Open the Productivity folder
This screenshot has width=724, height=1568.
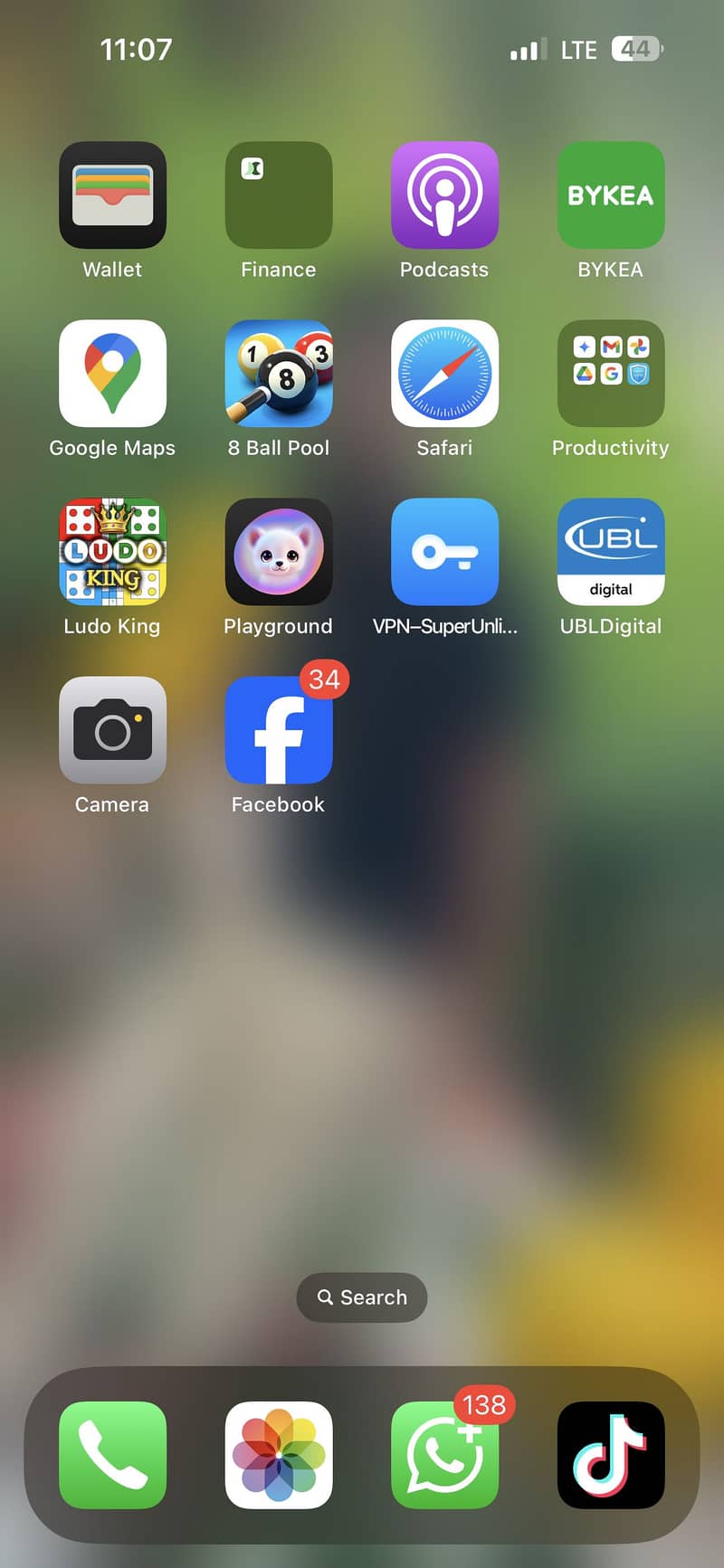pyautogui.click(x=611, y=373)
